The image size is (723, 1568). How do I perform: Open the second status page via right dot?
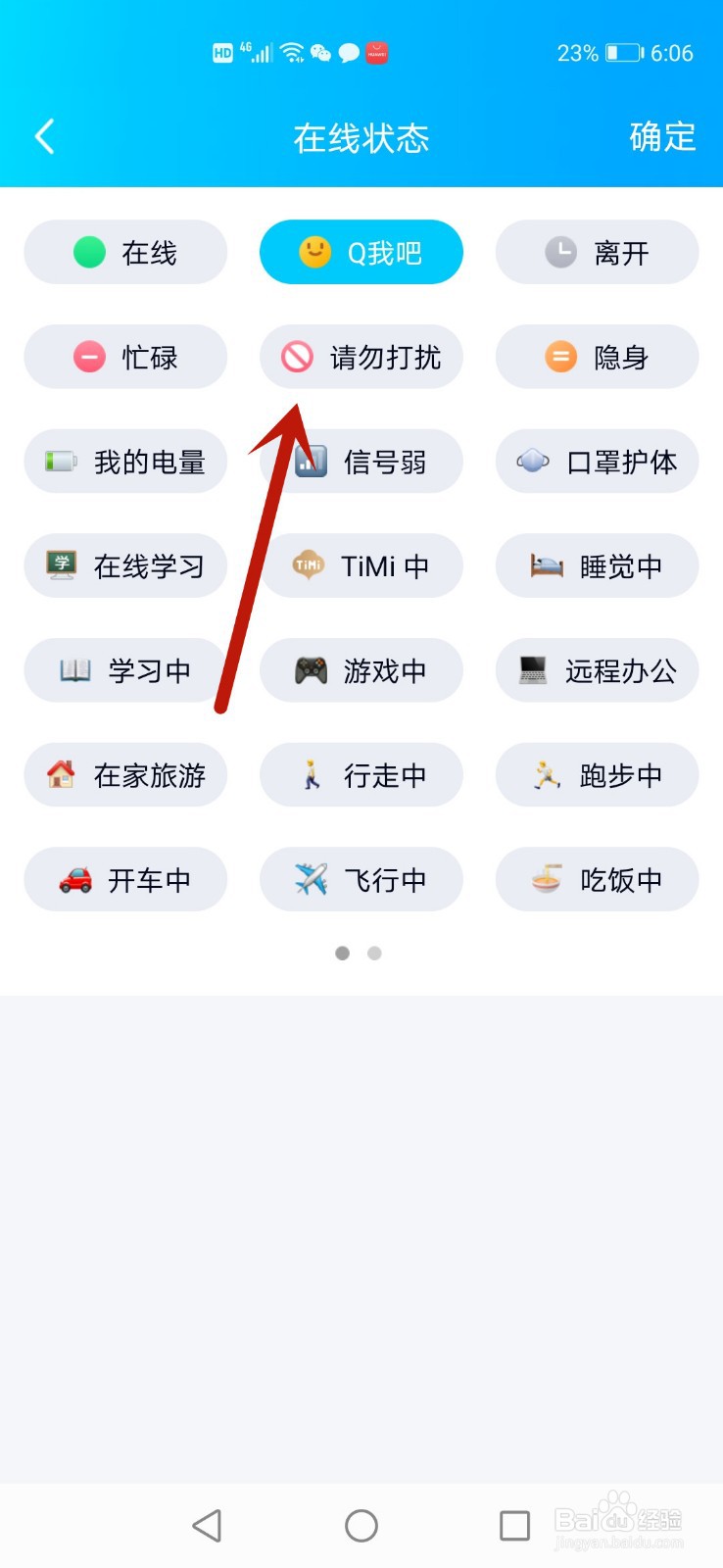click(375, 953)
